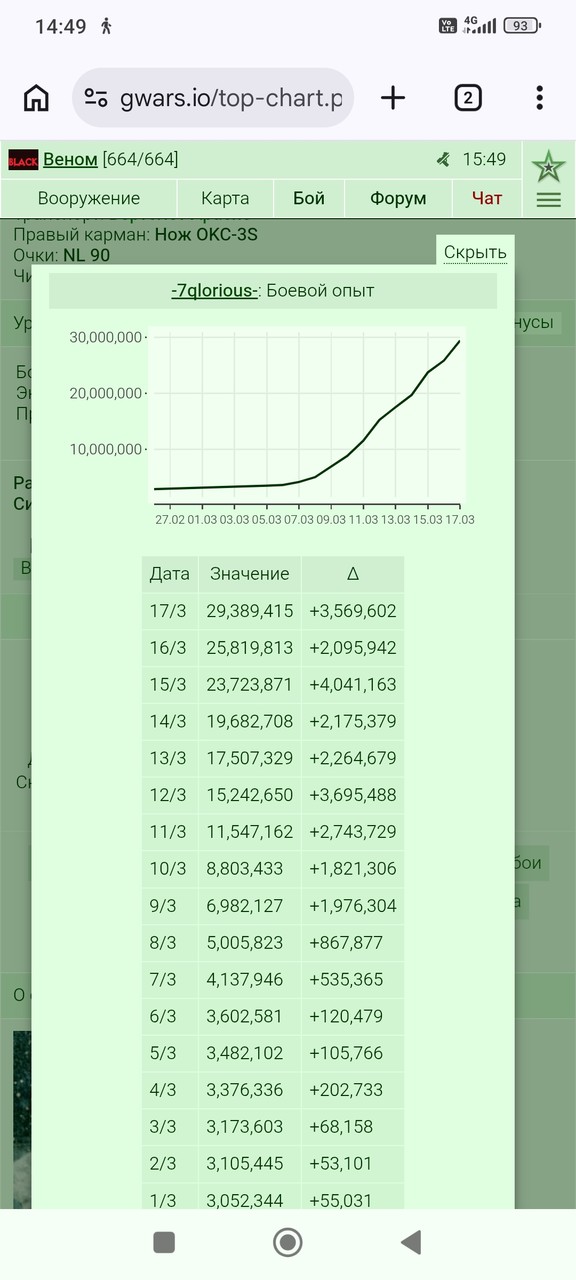
Task: Visit the Форум section
Action: click(x=398, y=198)
